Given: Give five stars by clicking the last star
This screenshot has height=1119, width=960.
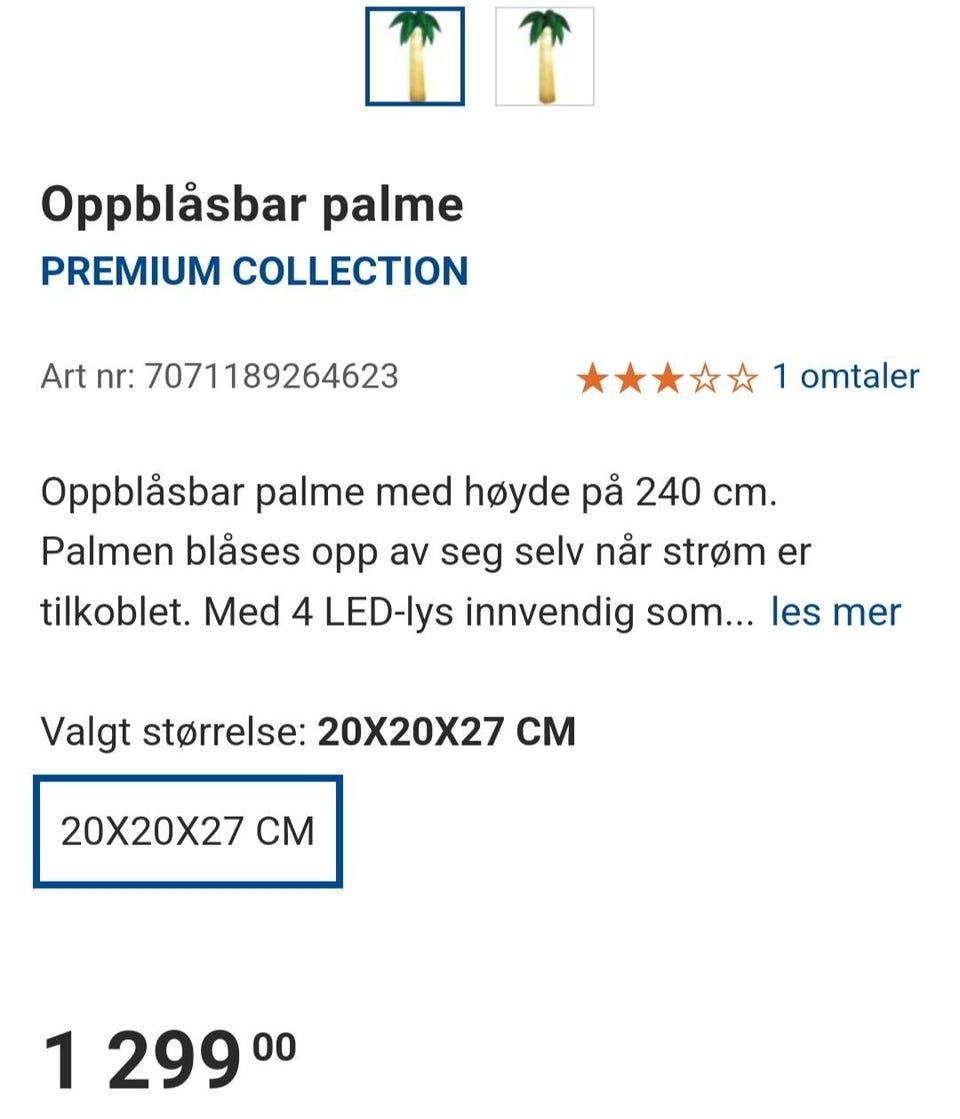Looking at the screenshot, I should (x=744, y=376).
